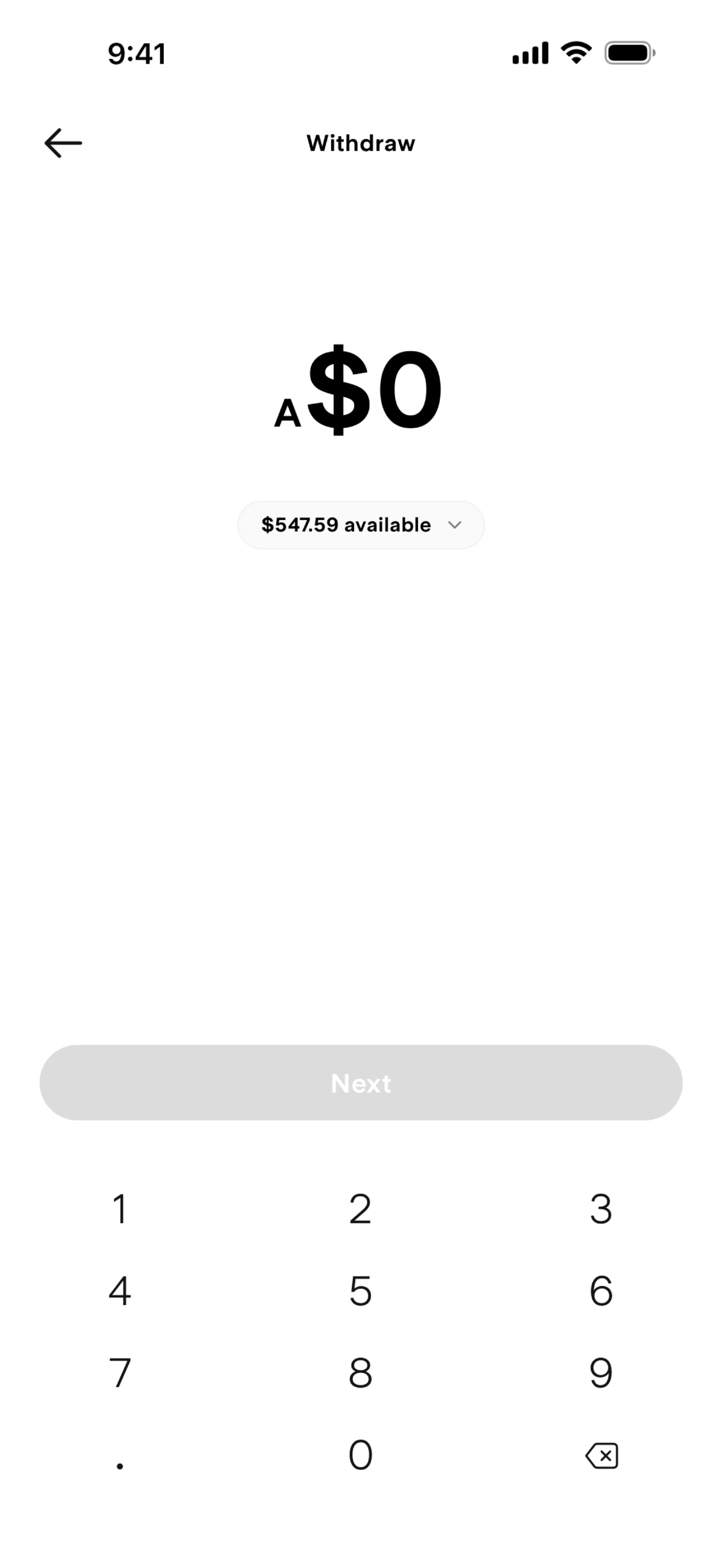Screen dimensions: 722x1568
Task: Expand the $547.59 available dropdown
Action: [x=360, y=525]
